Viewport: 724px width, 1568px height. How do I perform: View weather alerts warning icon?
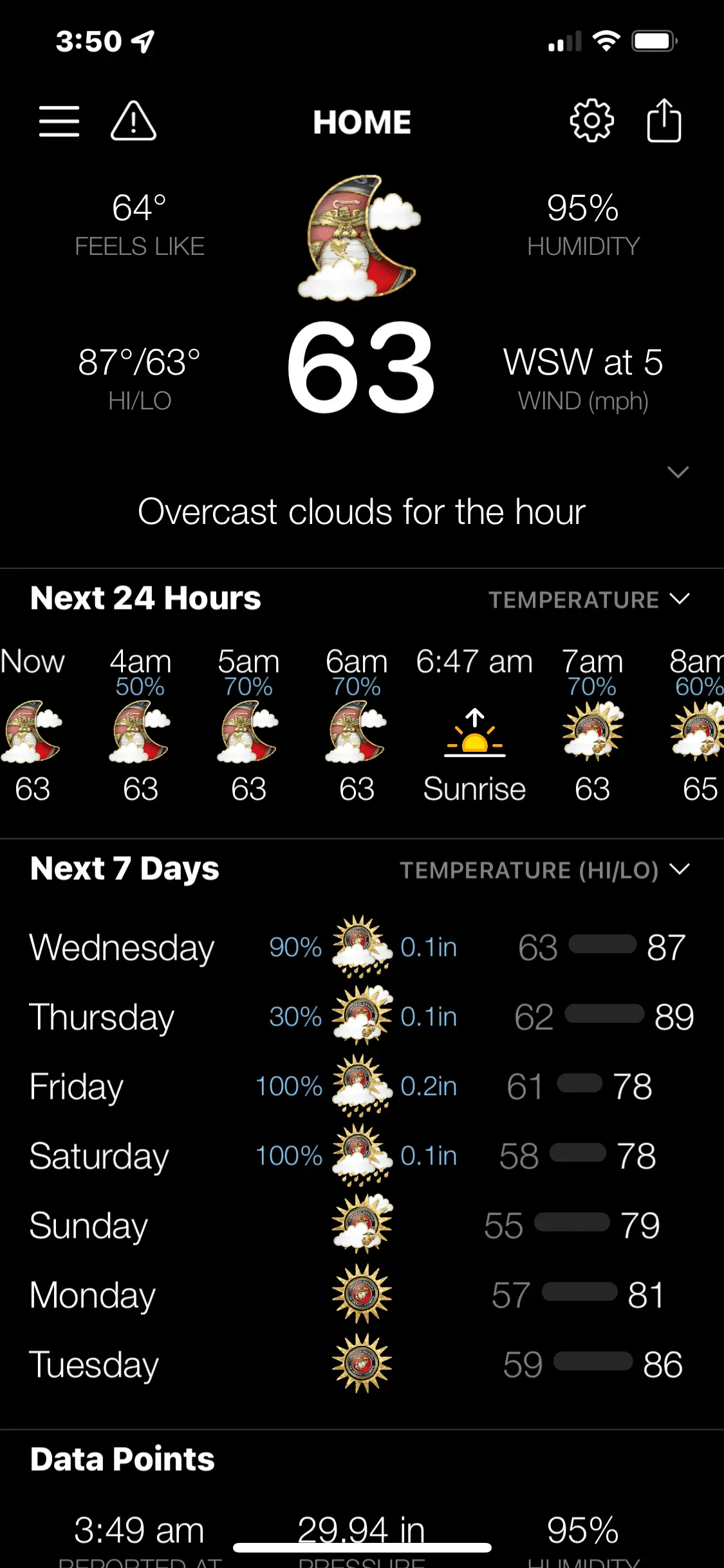pyautogui.click(x=133, y=121)
